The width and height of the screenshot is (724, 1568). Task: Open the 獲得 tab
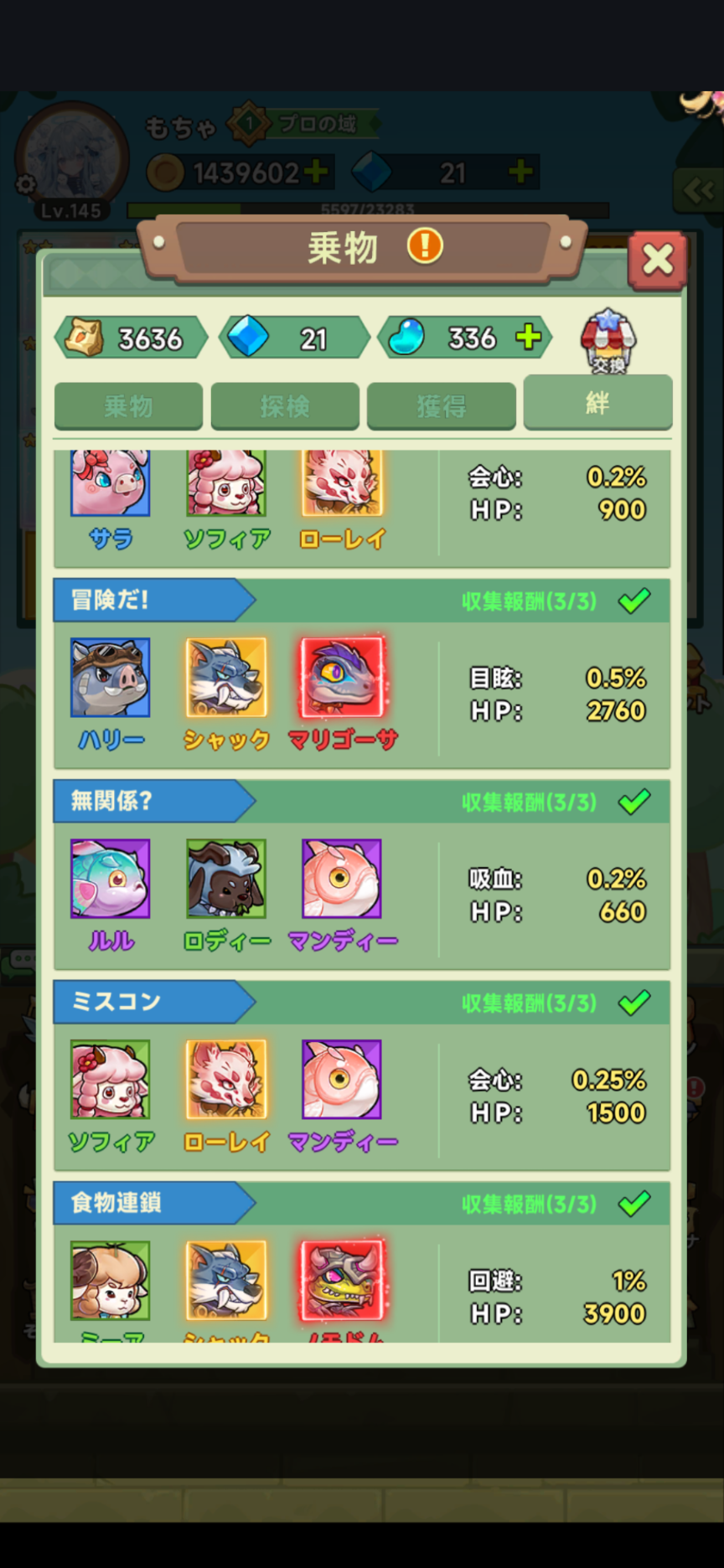[x=442, y=406]
